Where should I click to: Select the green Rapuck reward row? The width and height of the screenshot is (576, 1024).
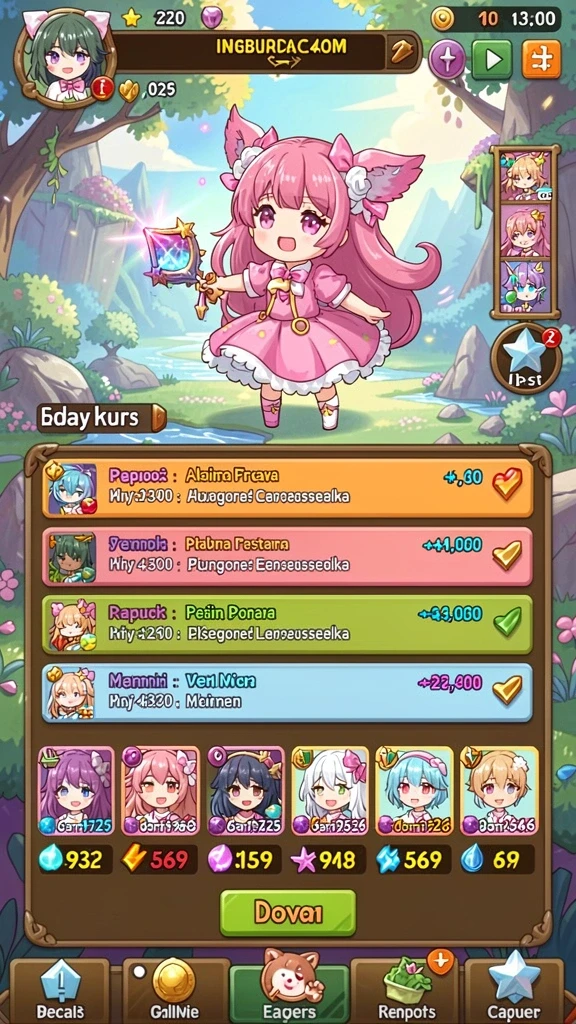click(287, 624)
